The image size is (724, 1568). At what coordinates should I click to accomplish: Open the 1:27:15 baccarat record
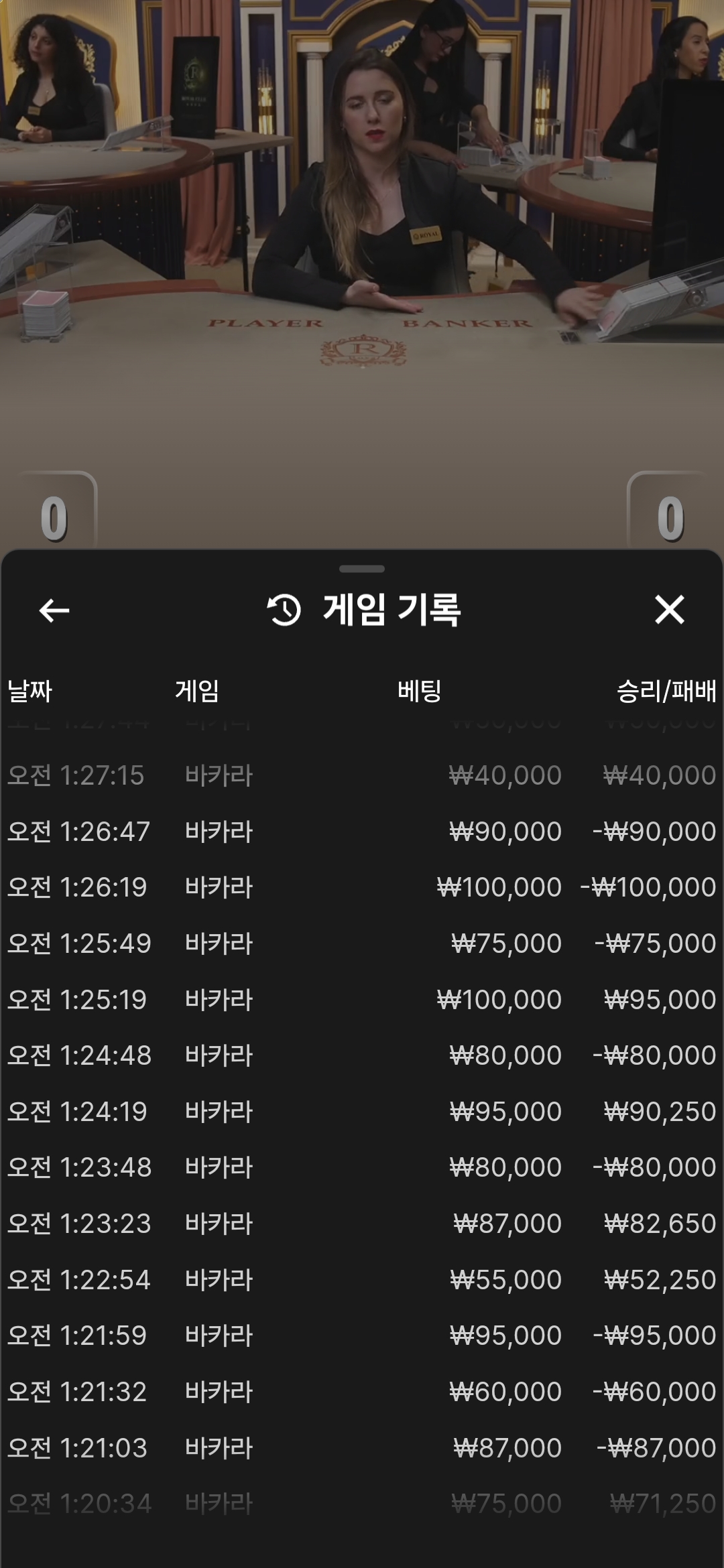(x=362, y=775)
